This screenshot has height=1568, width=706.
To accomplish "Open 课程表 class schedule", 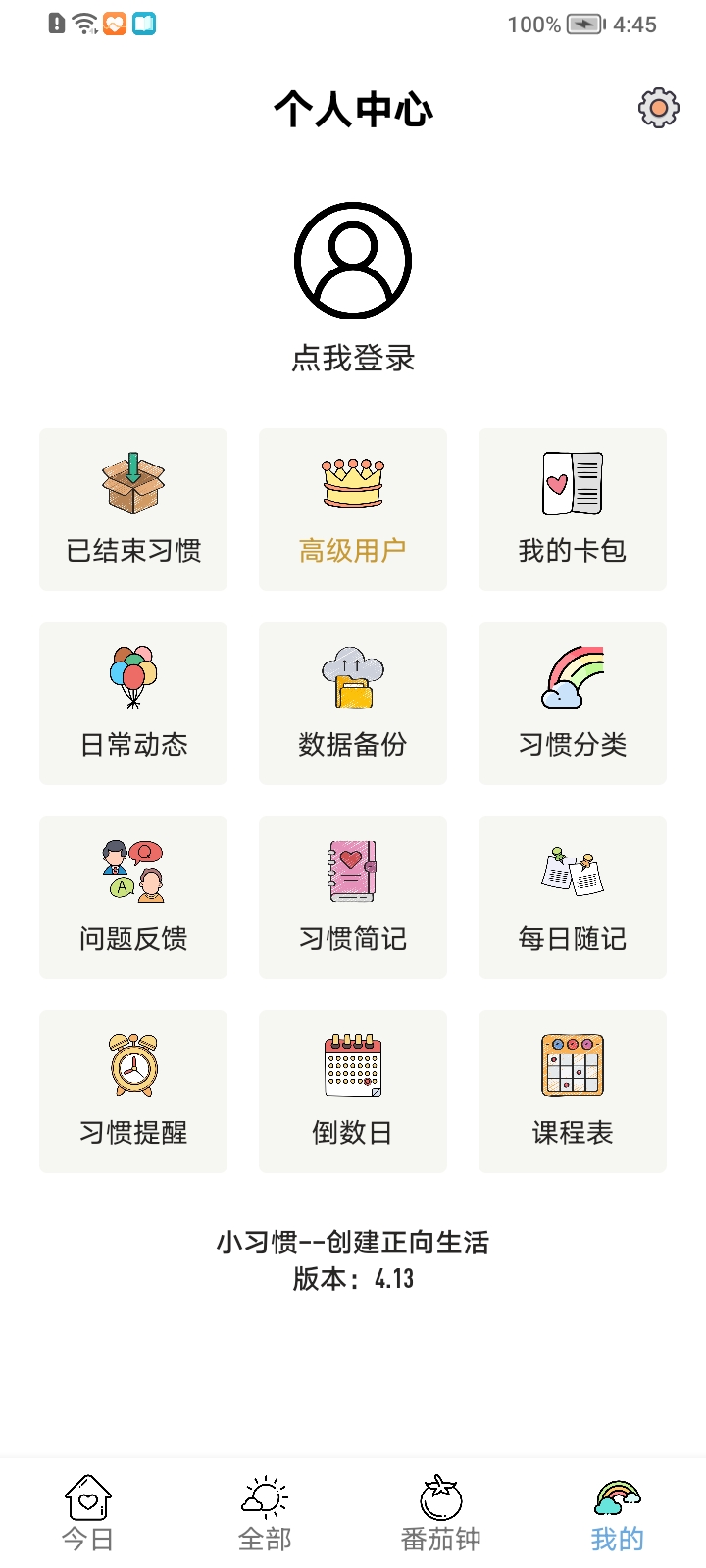I will coord(573,1092).
